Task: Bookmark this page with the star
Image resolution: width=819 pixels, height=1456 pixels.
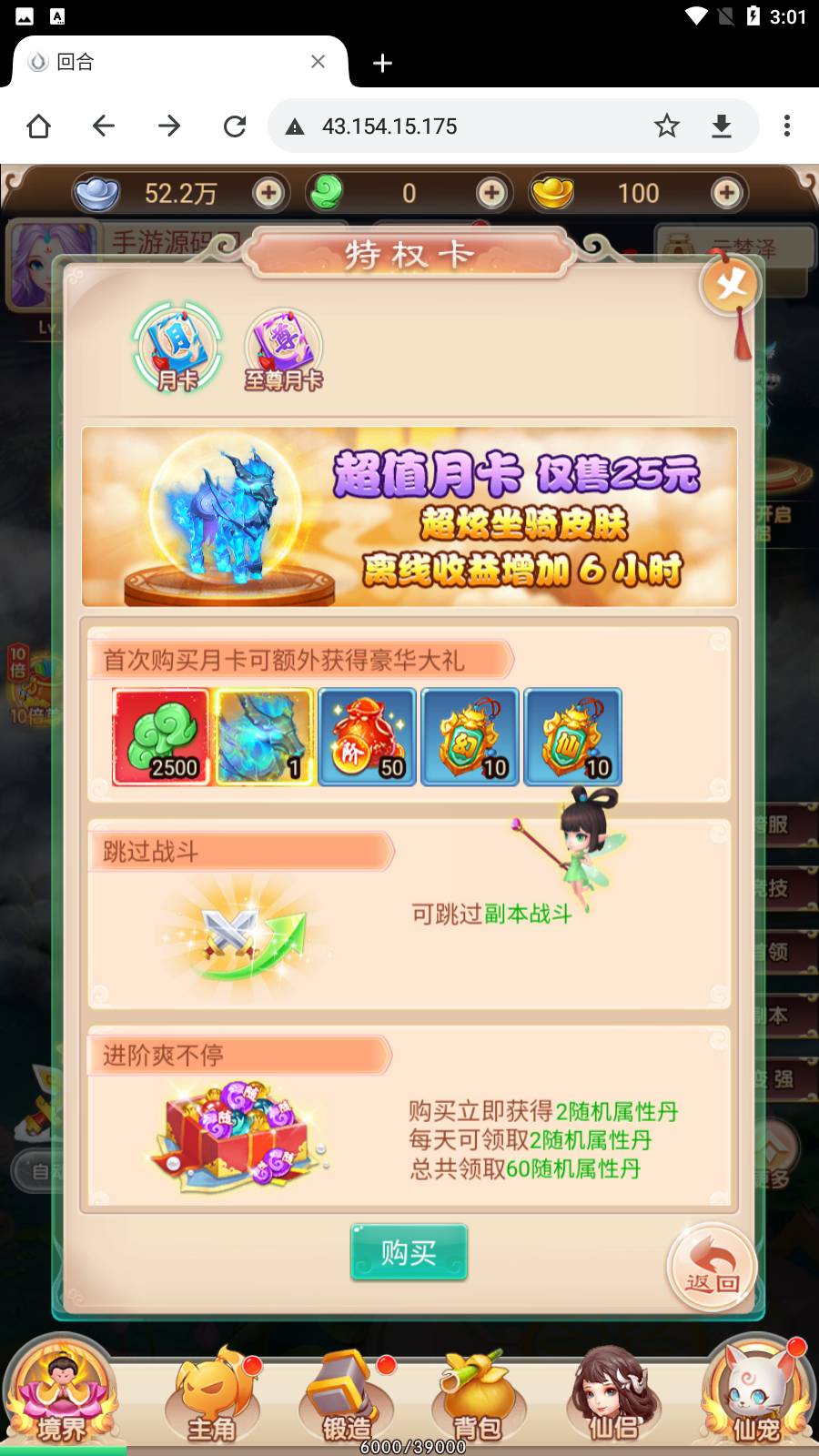Action: (x=667, y=126)
